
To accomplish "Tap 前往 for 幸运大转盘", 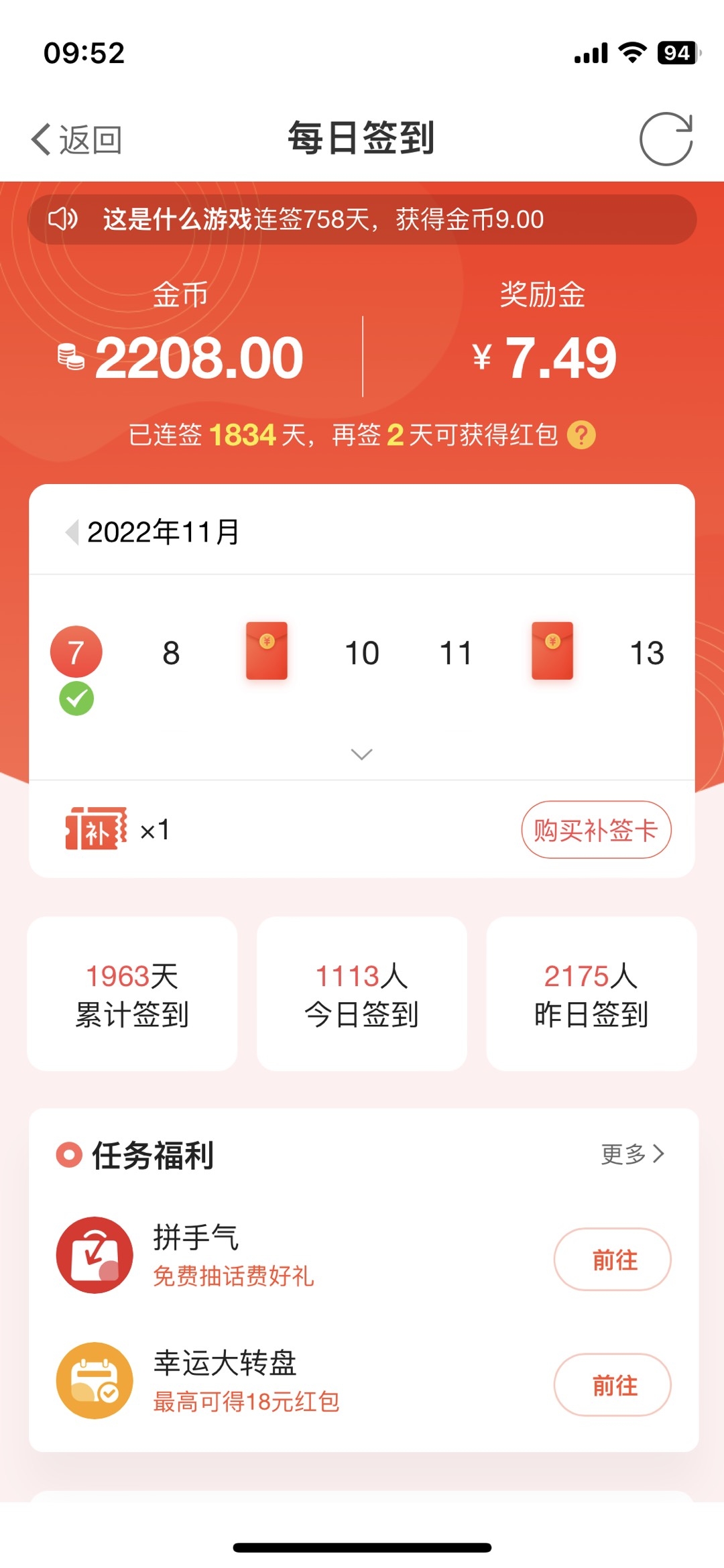I will pyautogui.click(x=612, y=1384).
